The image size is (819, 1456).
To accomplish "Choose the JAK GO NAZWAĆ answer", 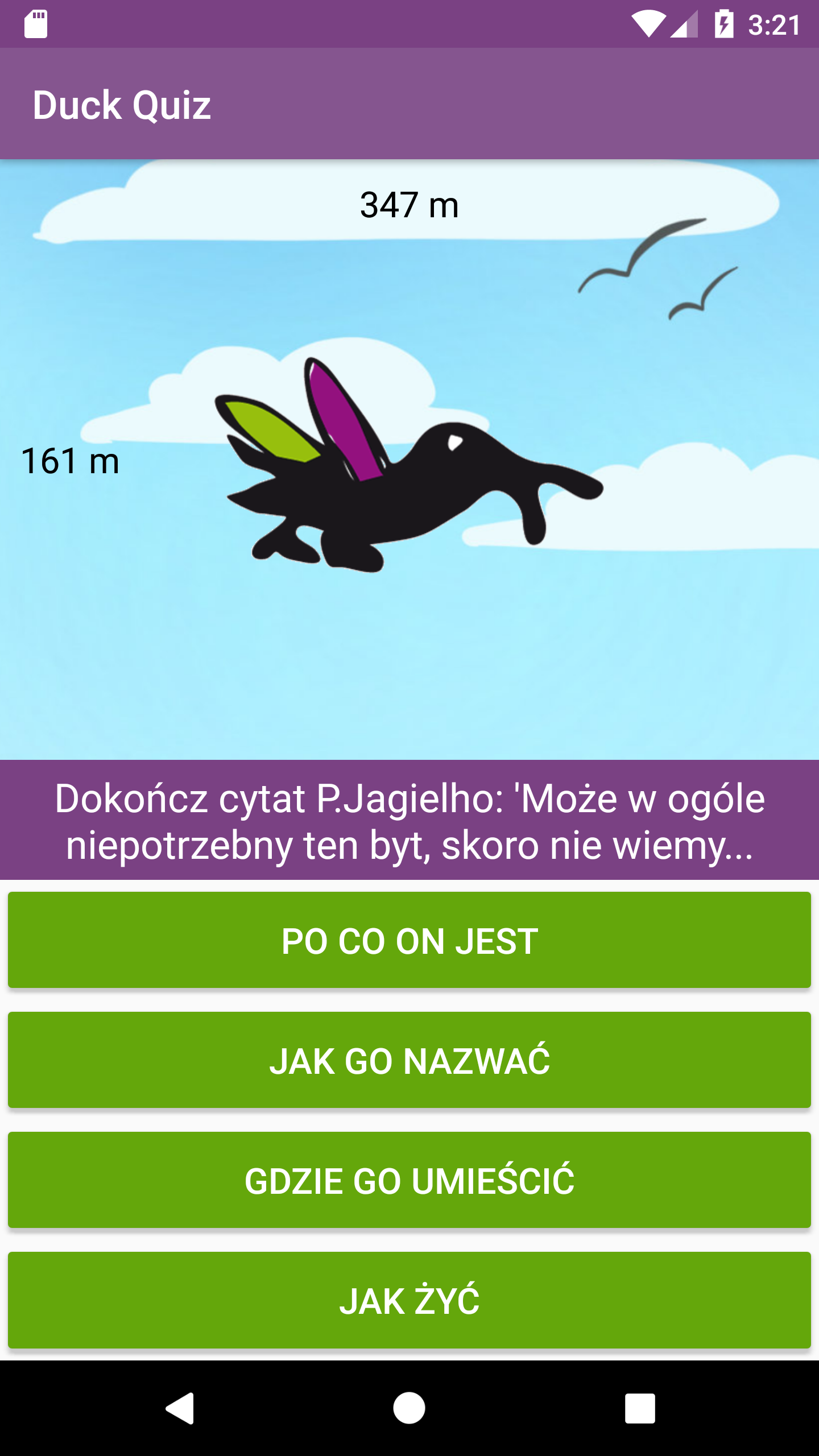I will (409, 1060).
